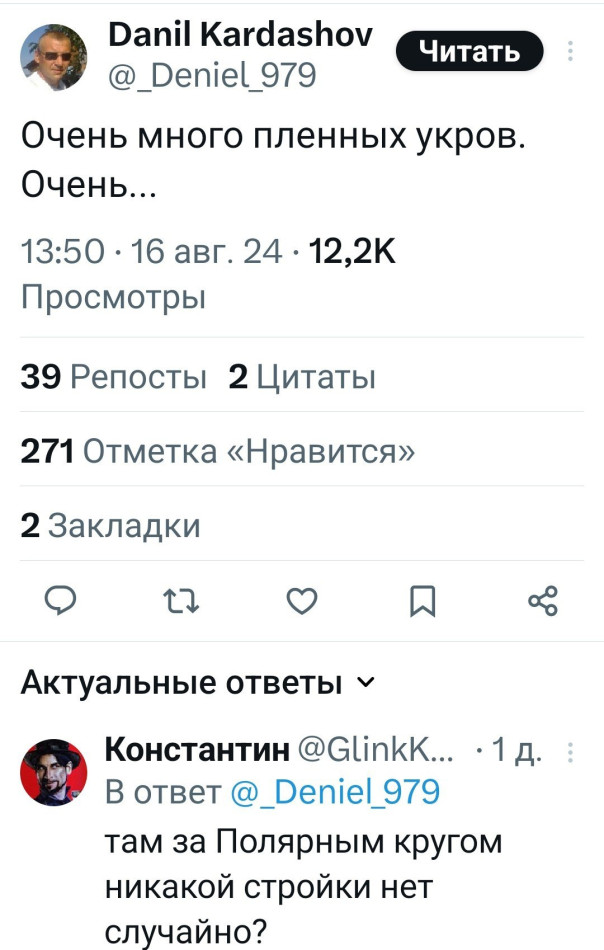
Task: View the 39 Репосты list
Action: tap(113, 378)
